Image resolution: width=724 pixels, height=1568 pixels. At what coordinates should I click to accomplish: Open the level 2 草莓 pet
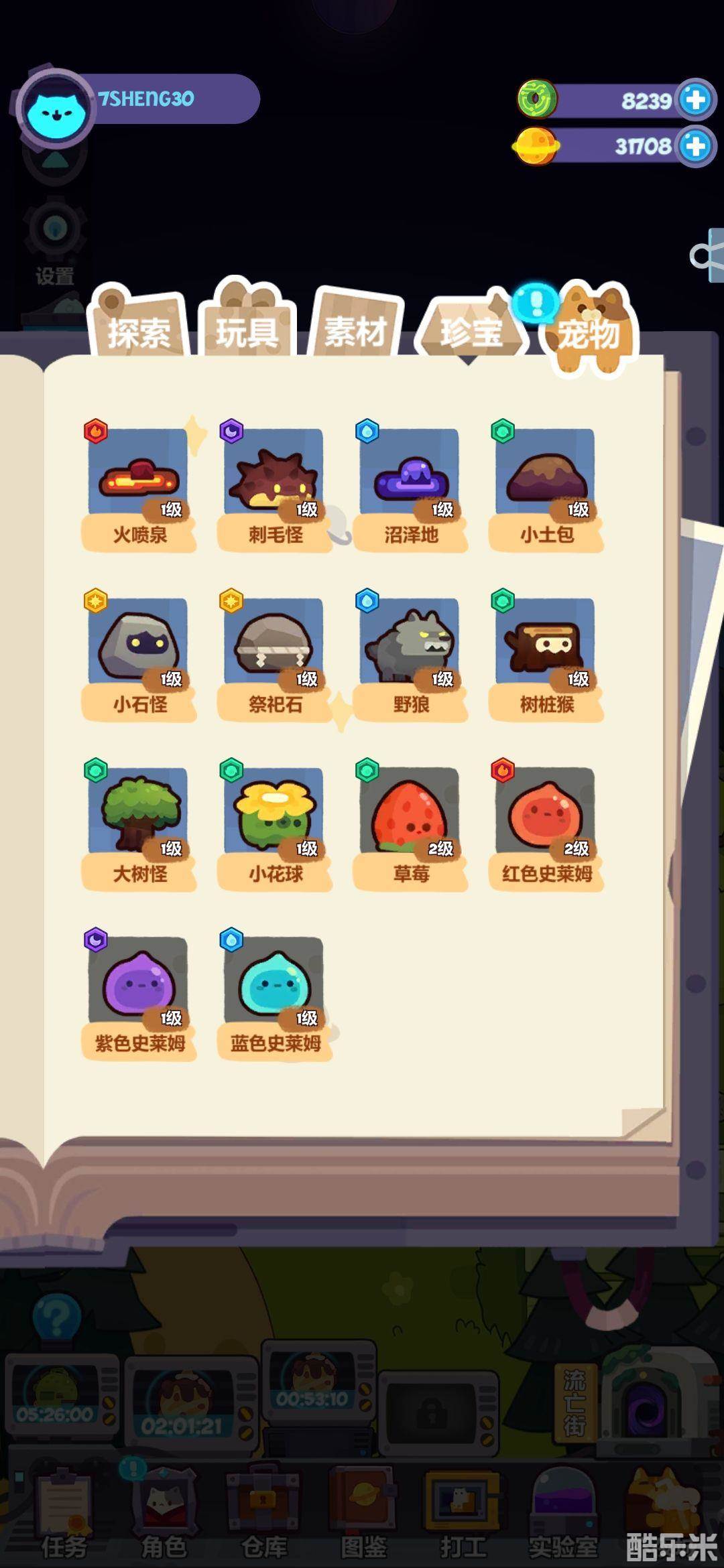click(410, 825)
